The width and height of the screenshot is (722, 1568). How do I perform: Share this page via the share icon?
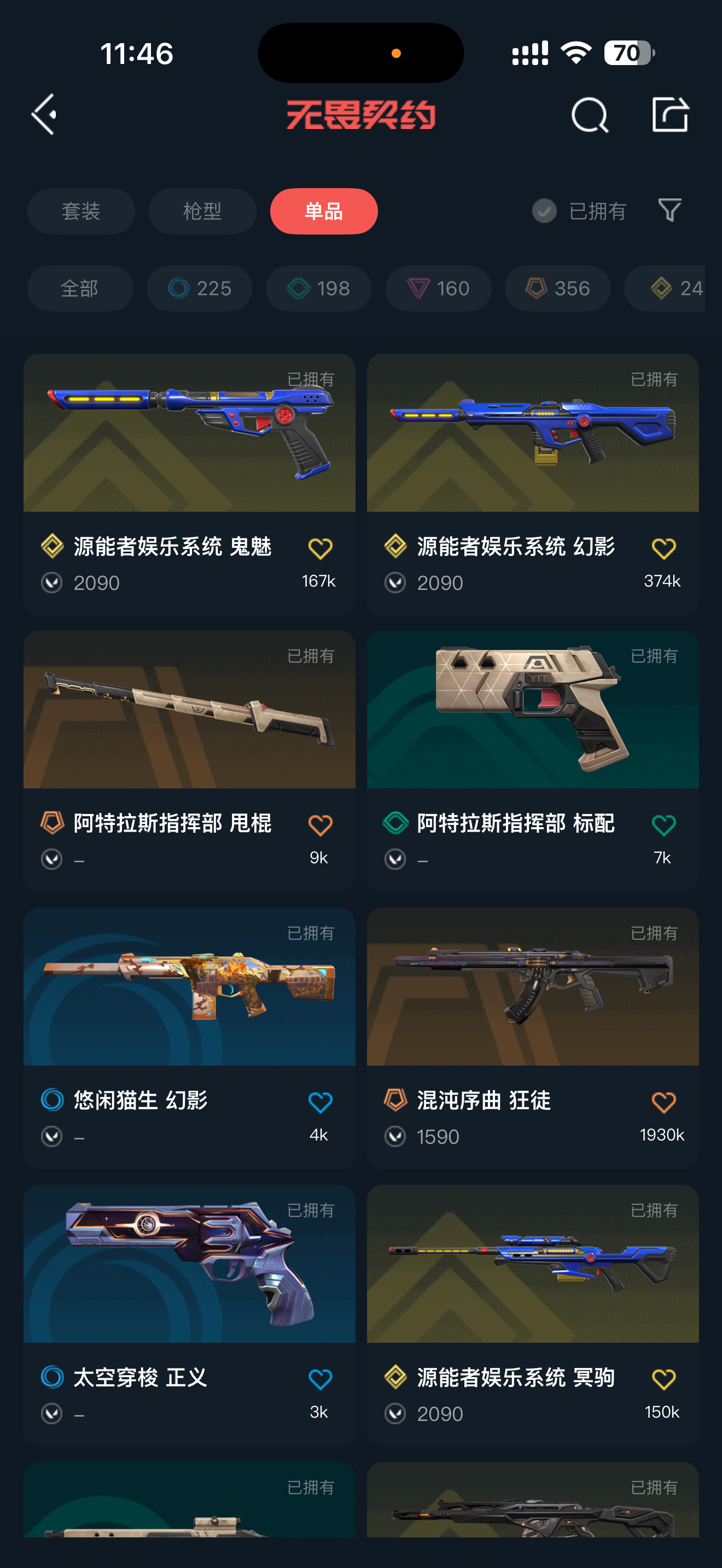point(669,114)
